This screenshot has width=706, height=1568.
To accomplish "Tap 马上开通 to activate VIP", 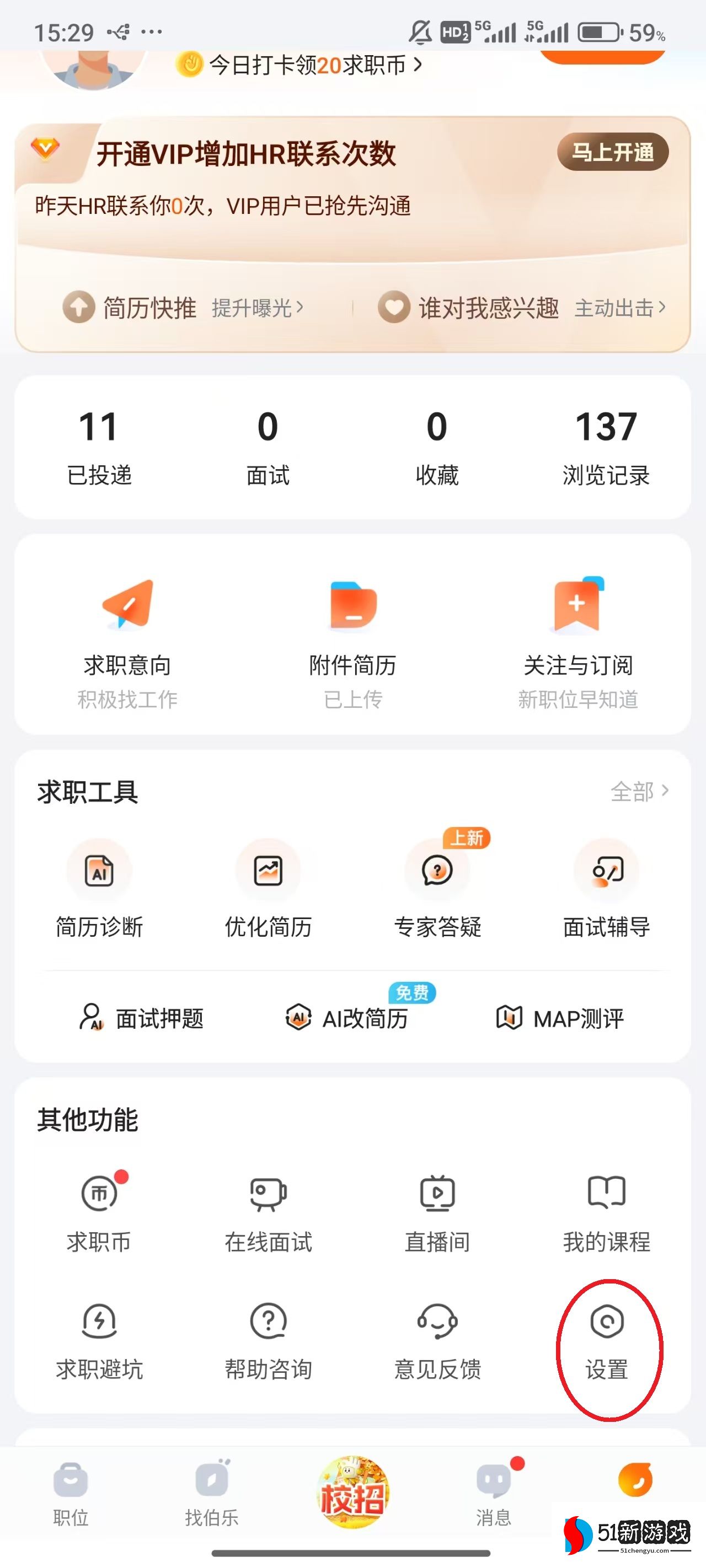I will 612,152.
